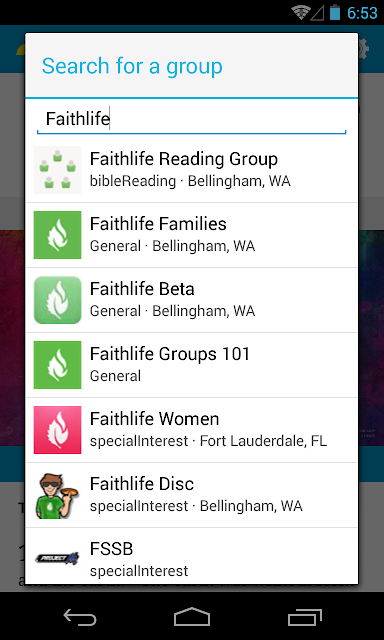Return to the home screen
This screenshot has height=640, width=384.
[192, 617]
